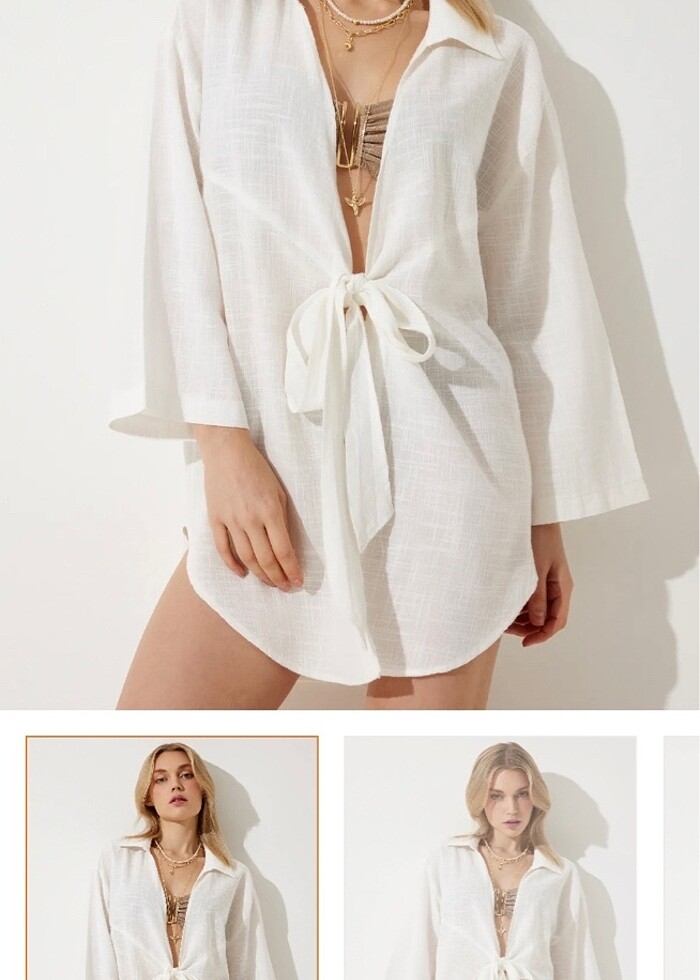The width and height of the screenshot is (700, 980).
Task: Select the second thumbnail without the orange border
Action: (490, 858)
